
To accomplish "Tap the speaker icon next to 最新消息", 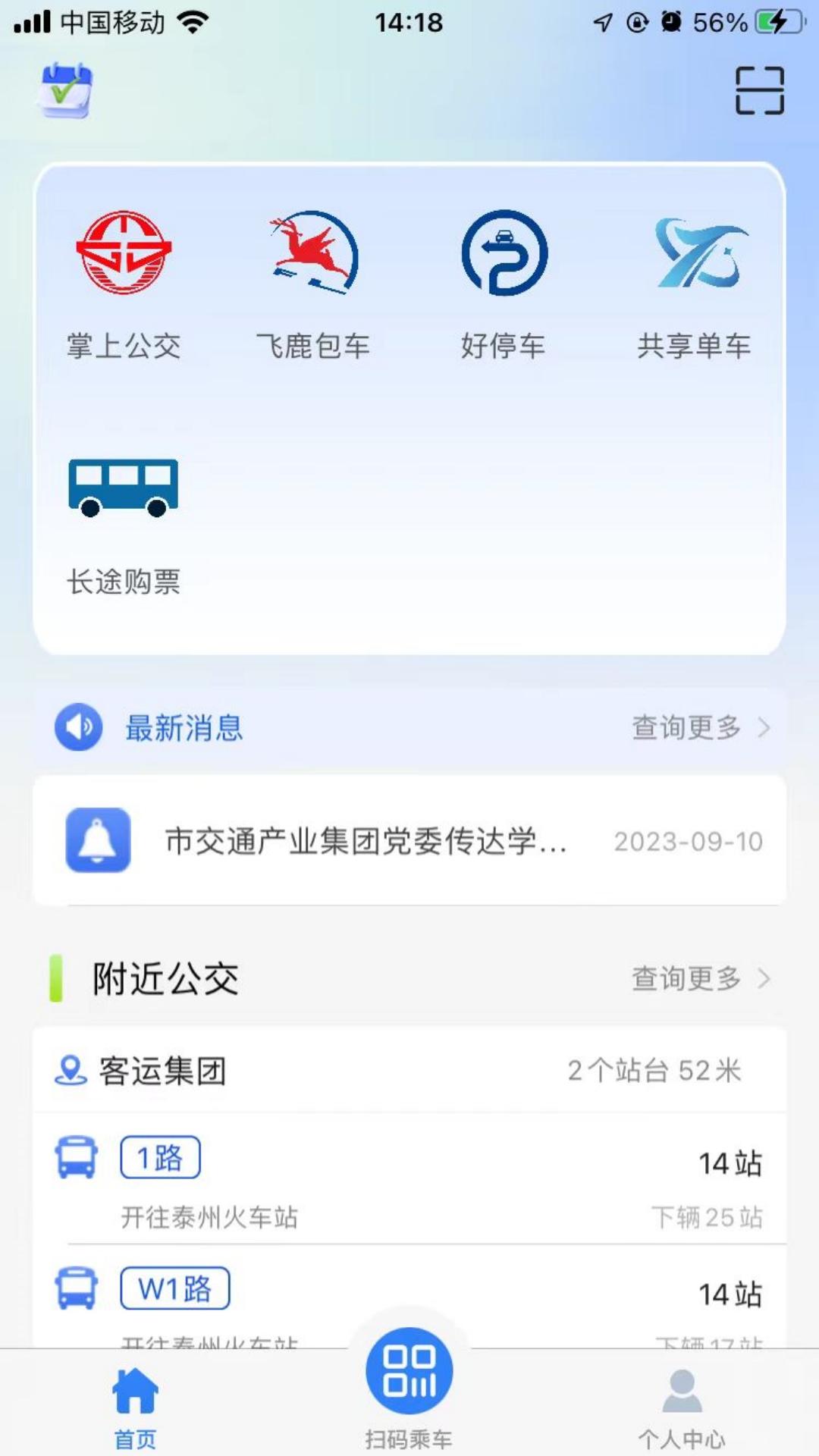I will pos(79,726).
